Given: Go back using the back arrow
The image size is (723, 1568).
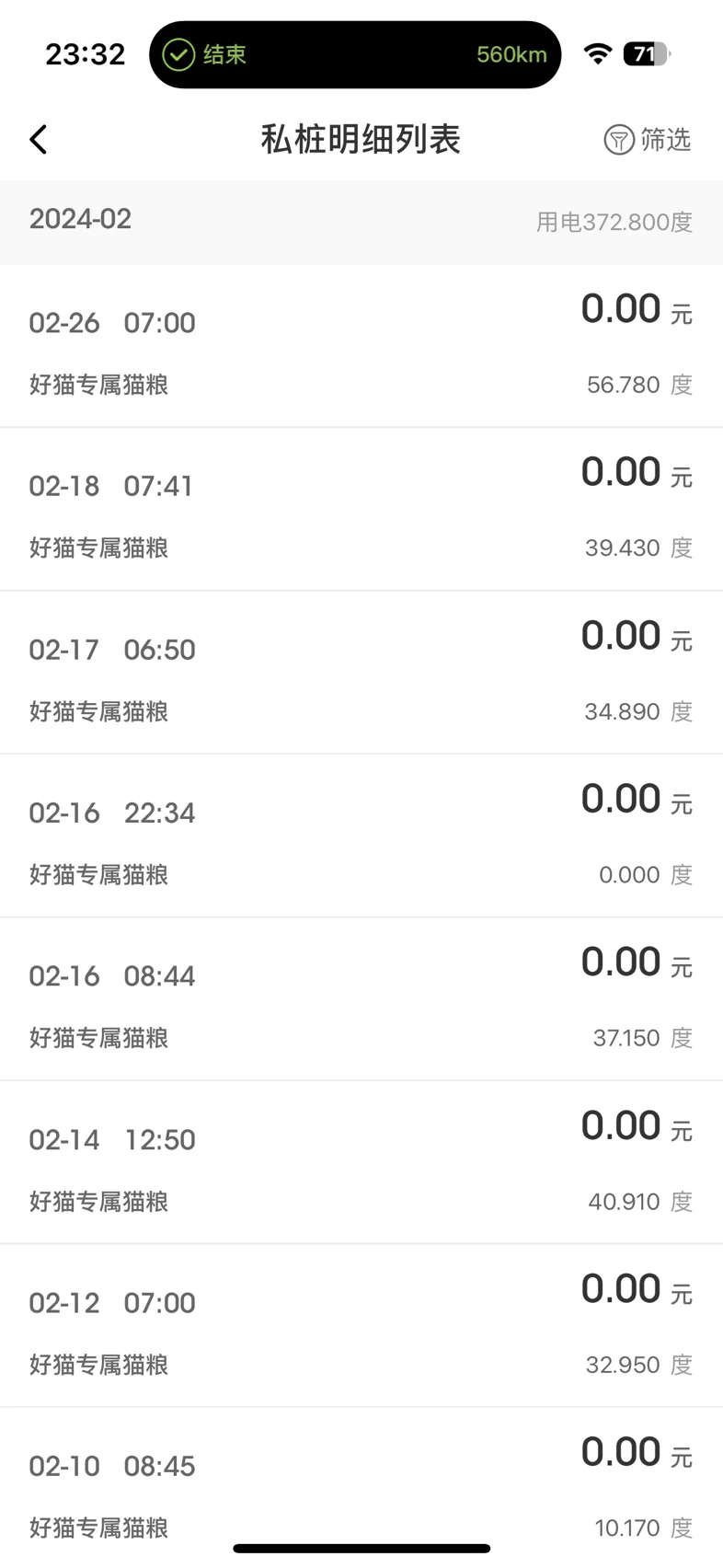Looking at the screenshot, I should (x=39, y=140).
